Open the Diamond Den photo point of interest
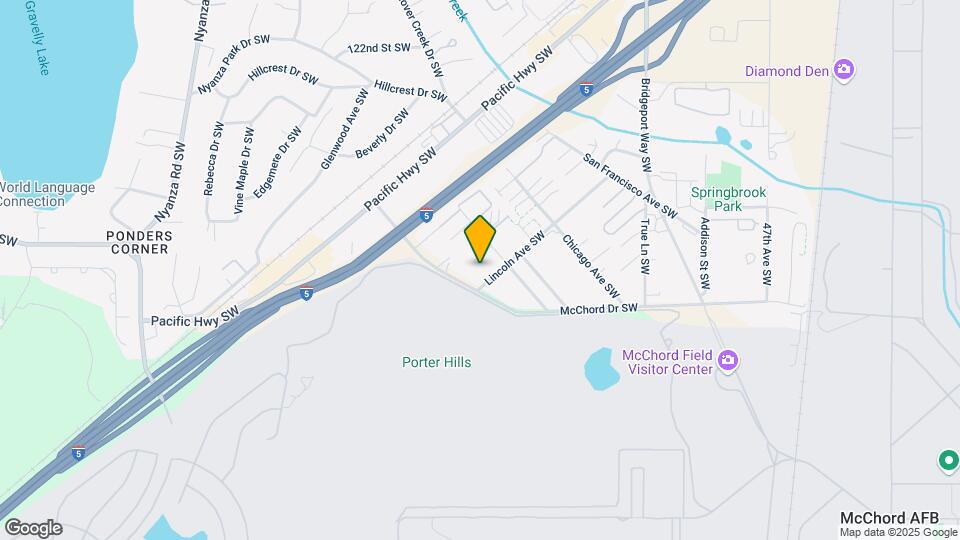The image size is (960, 540). click(845, 70)
